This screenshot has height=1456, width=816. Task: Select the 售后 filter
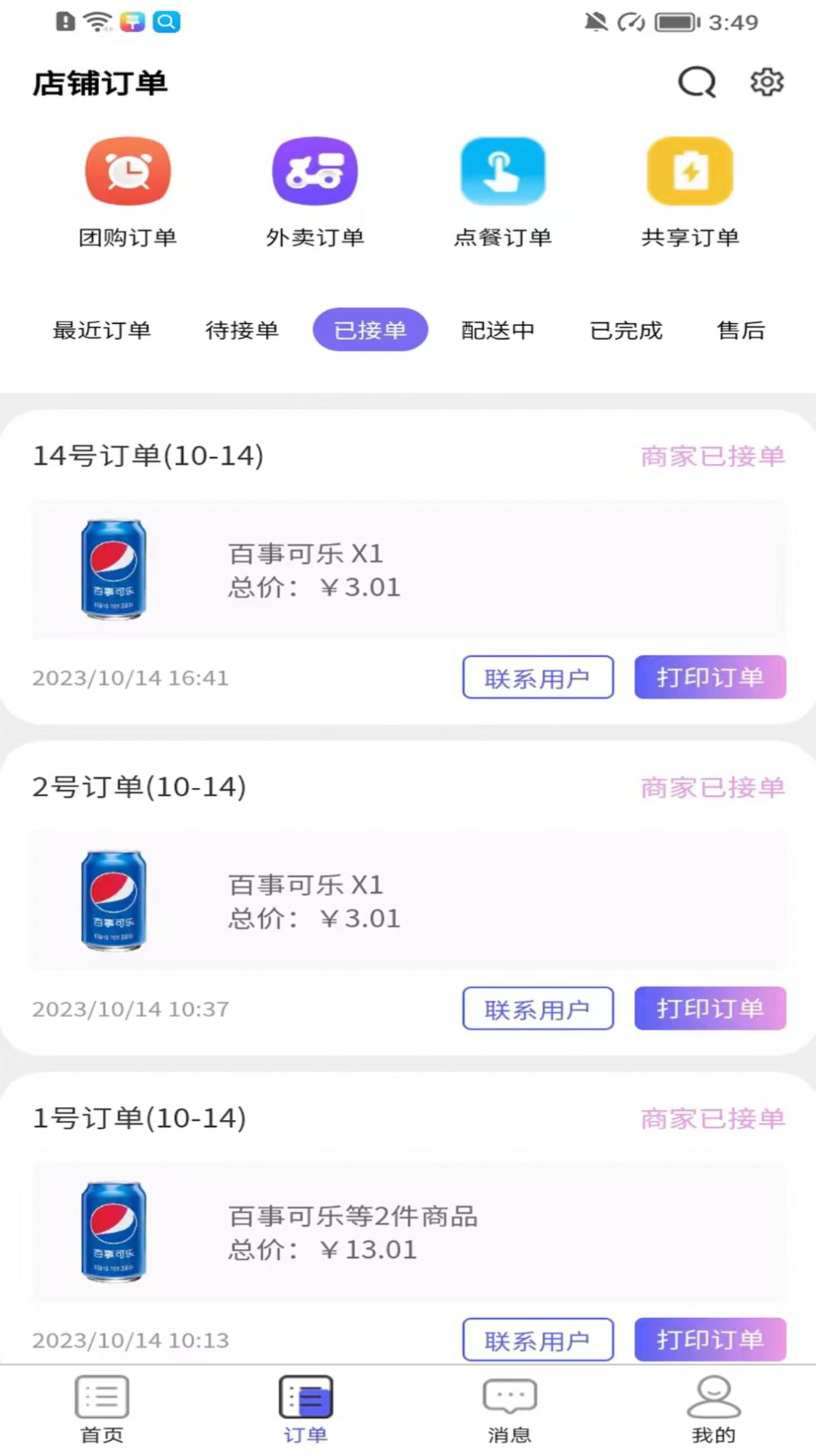741,330
